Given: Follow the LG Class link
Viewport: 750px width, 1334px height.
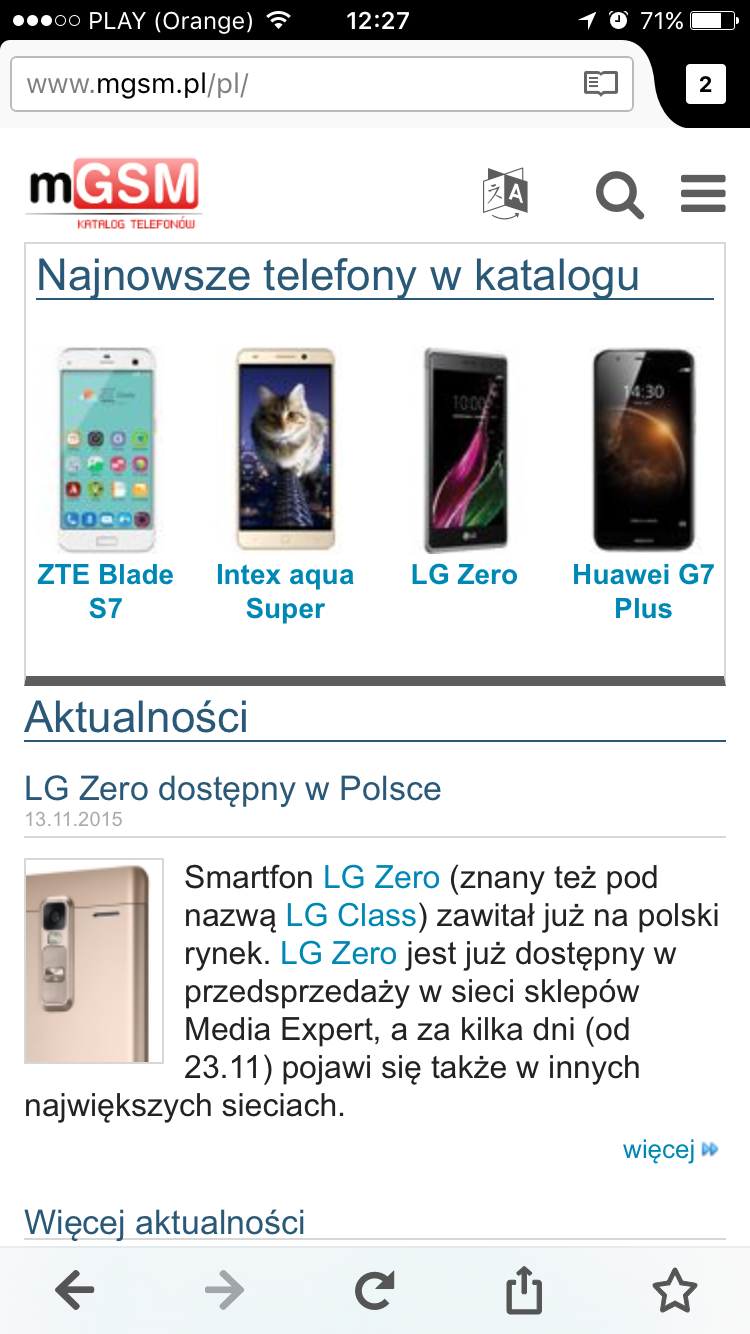Looking at the screenshot, I should pos(351,915).
